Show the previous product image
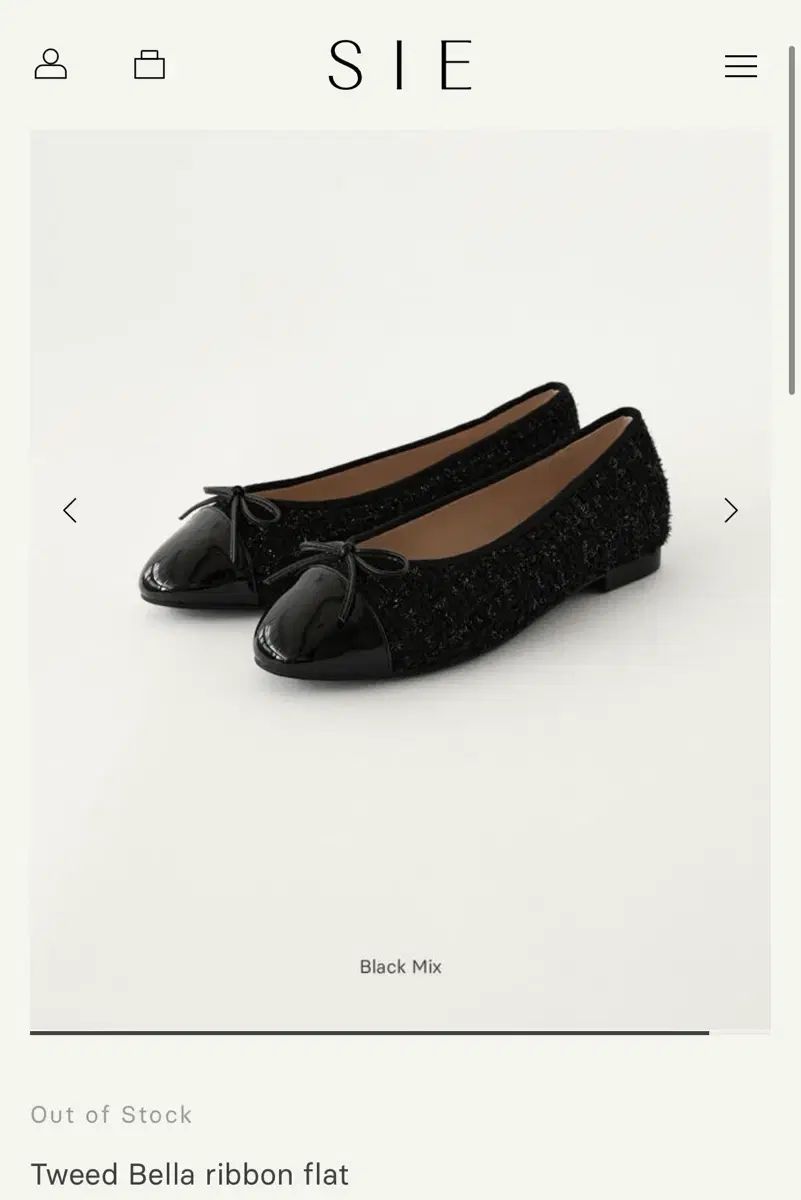Image resolution: width=801 pixels, height=1200 pixels. point(70,510)
